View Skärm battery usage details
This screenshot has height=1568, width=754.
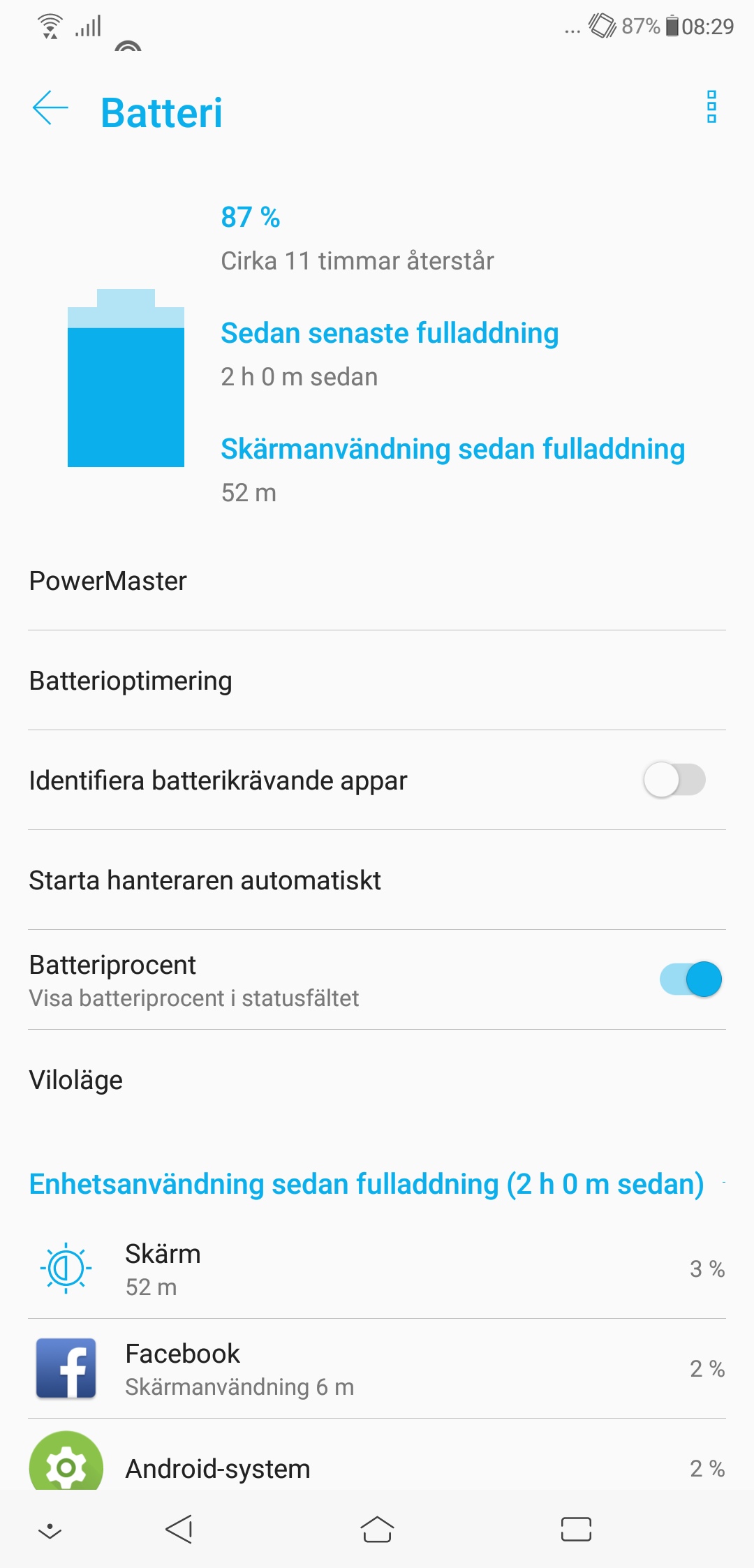point(377,1269)
